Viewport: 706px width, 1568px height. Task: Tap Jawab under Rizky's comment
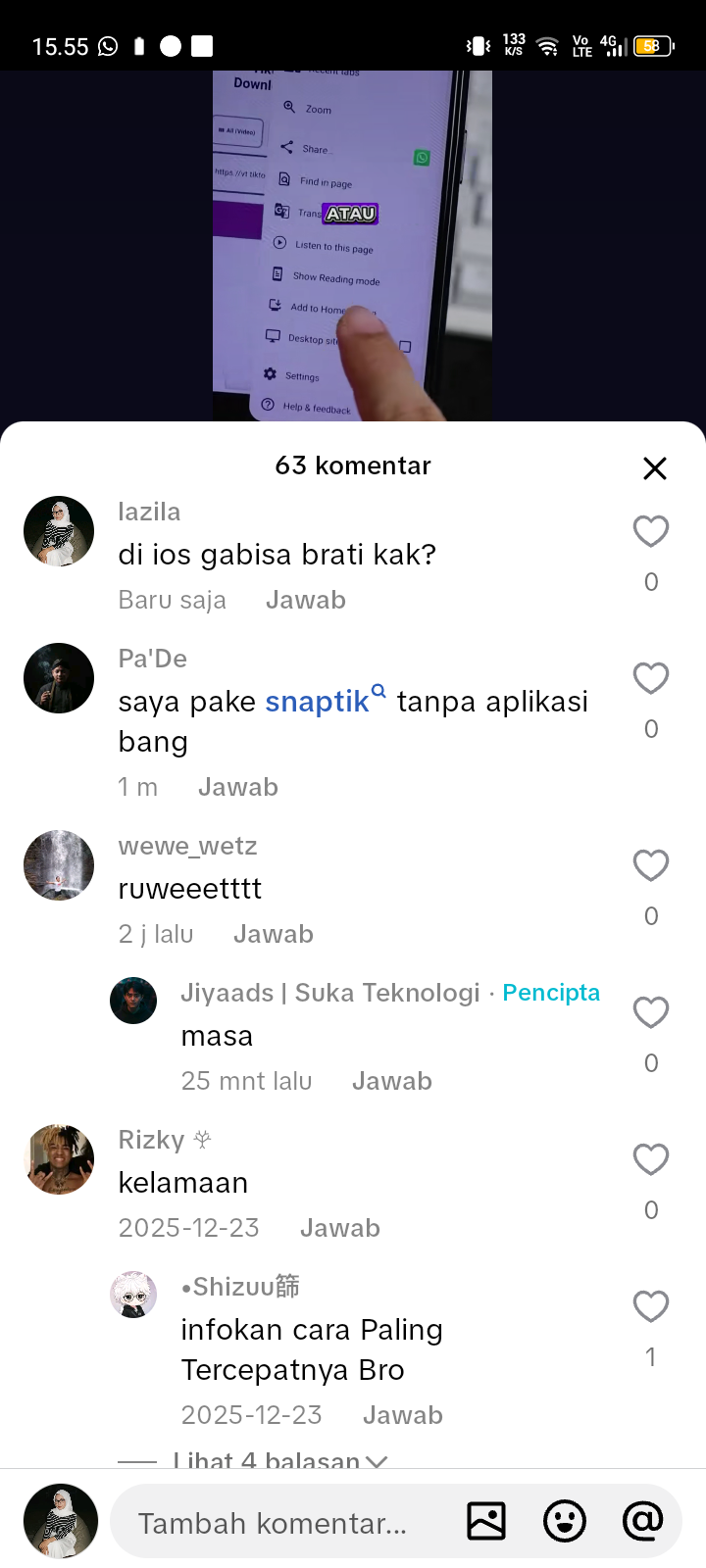(339, 1228)
